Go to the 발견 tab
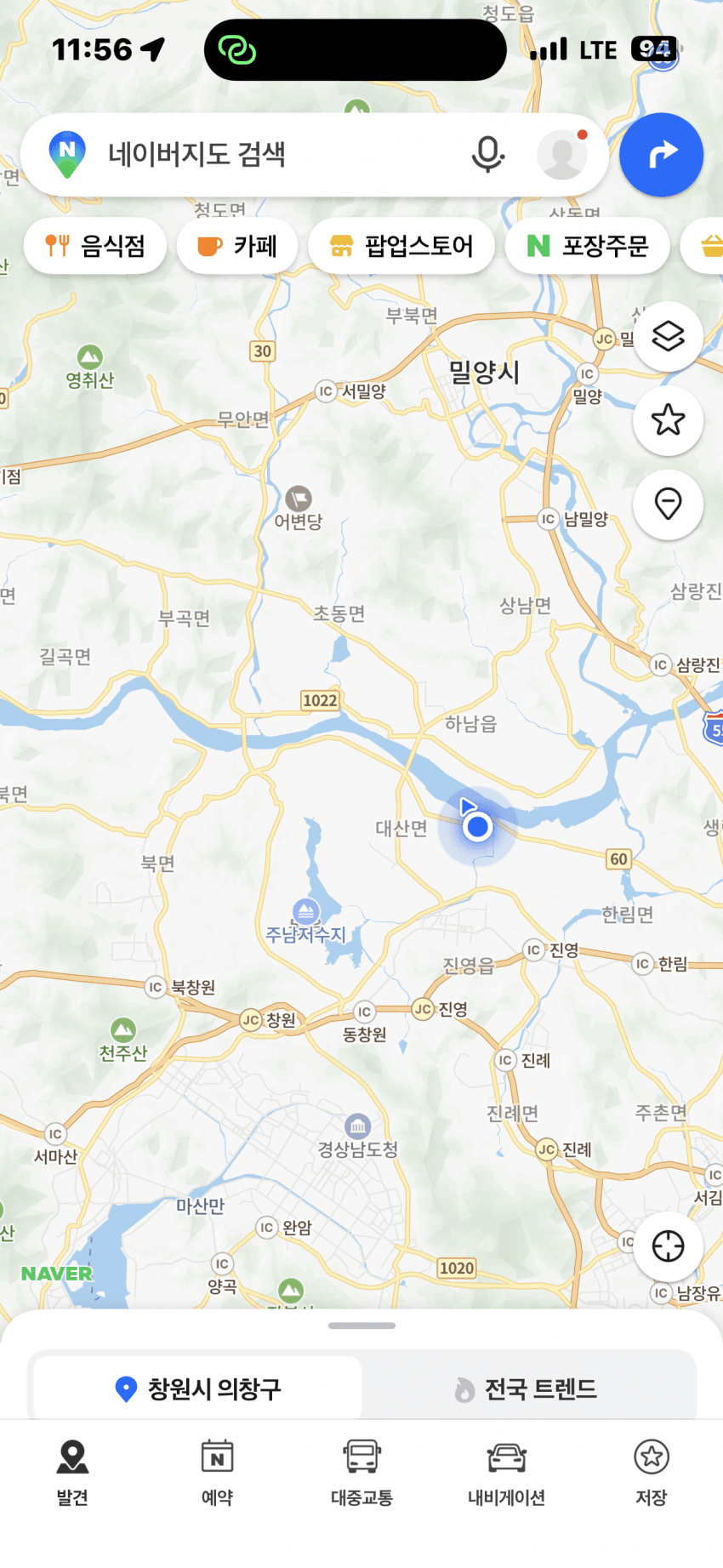The width and height of the screenshot is (723, 1568). click(x=72, y=1472)
